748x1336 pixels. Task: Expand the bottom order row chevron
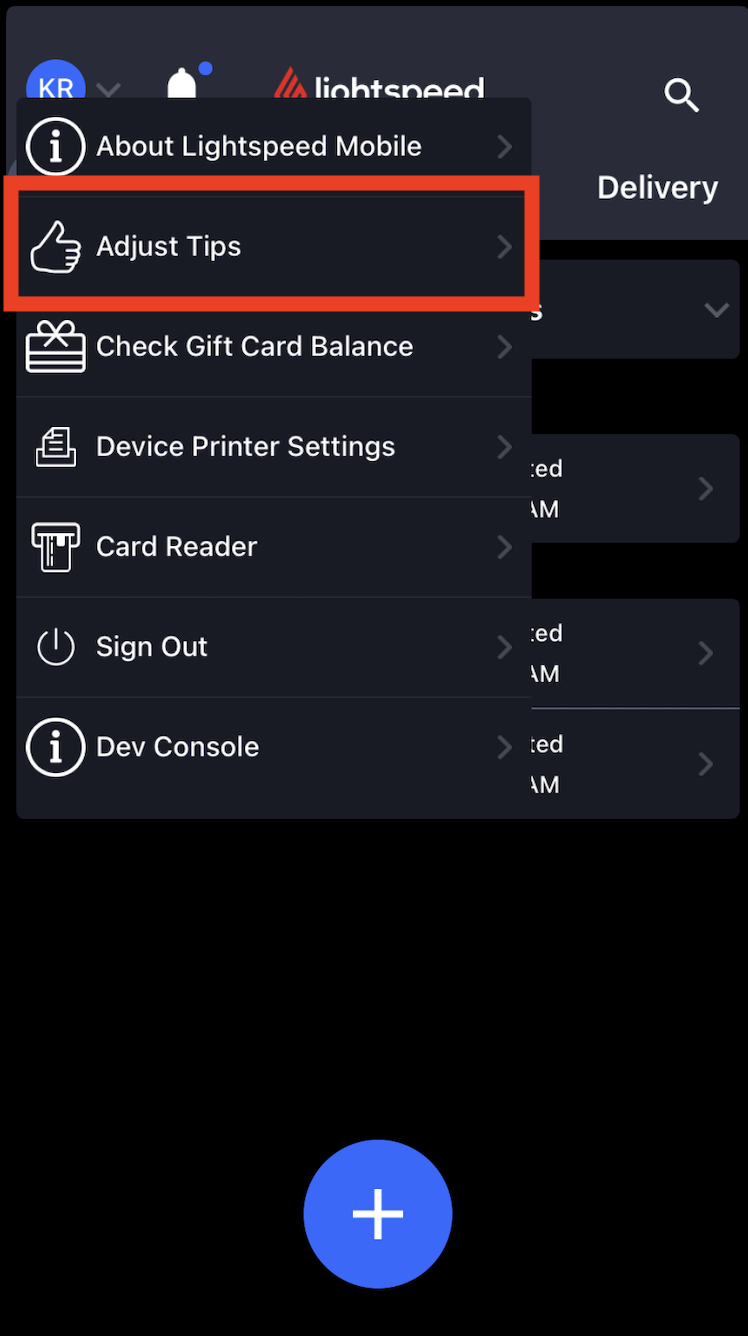pos(706,764)
